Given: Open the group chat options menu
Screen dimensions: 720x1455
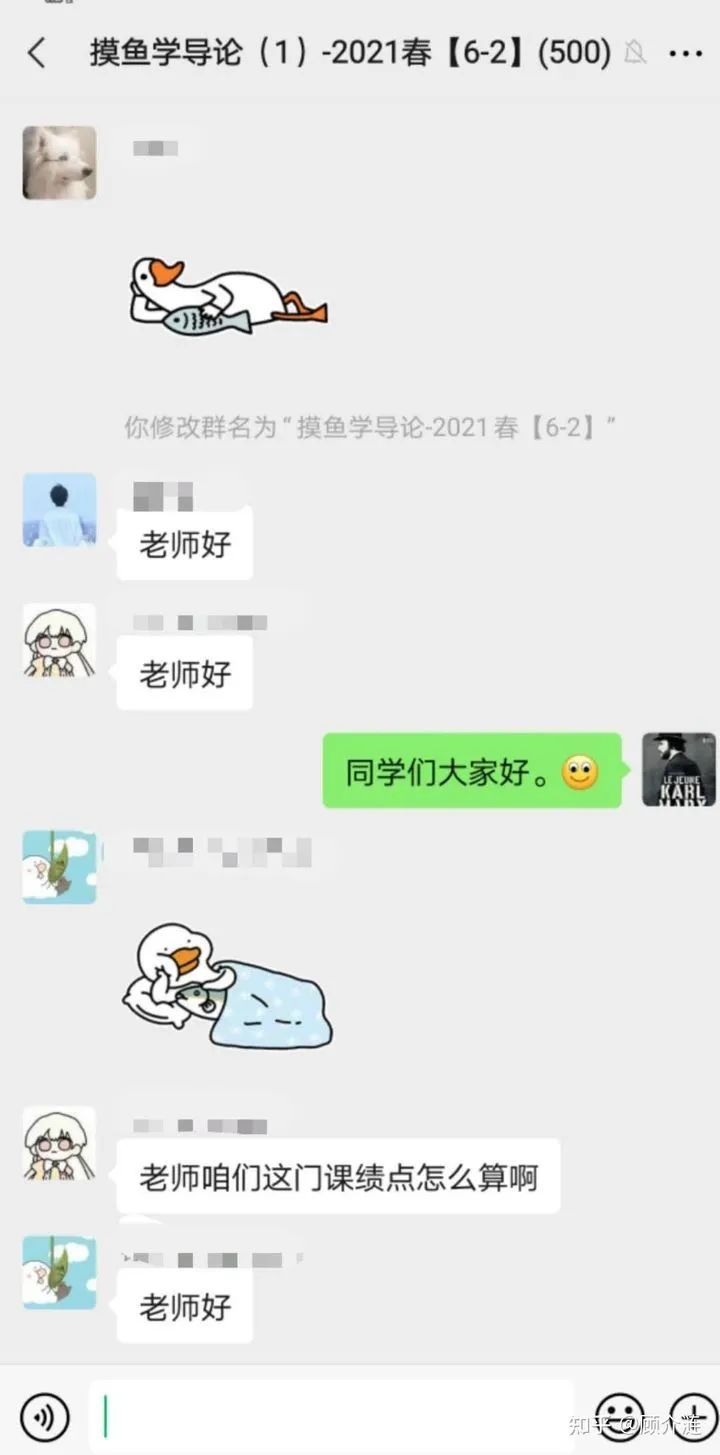Looking at the screenshot, I should coord(684,52).
